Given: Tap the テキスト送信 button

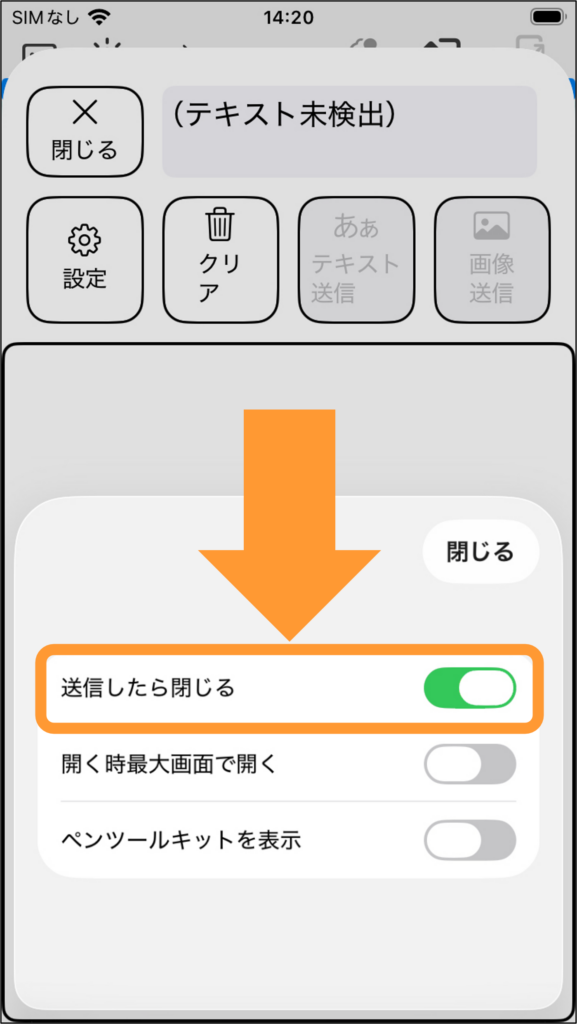Looking at the screenshot, I should (356, 260).
